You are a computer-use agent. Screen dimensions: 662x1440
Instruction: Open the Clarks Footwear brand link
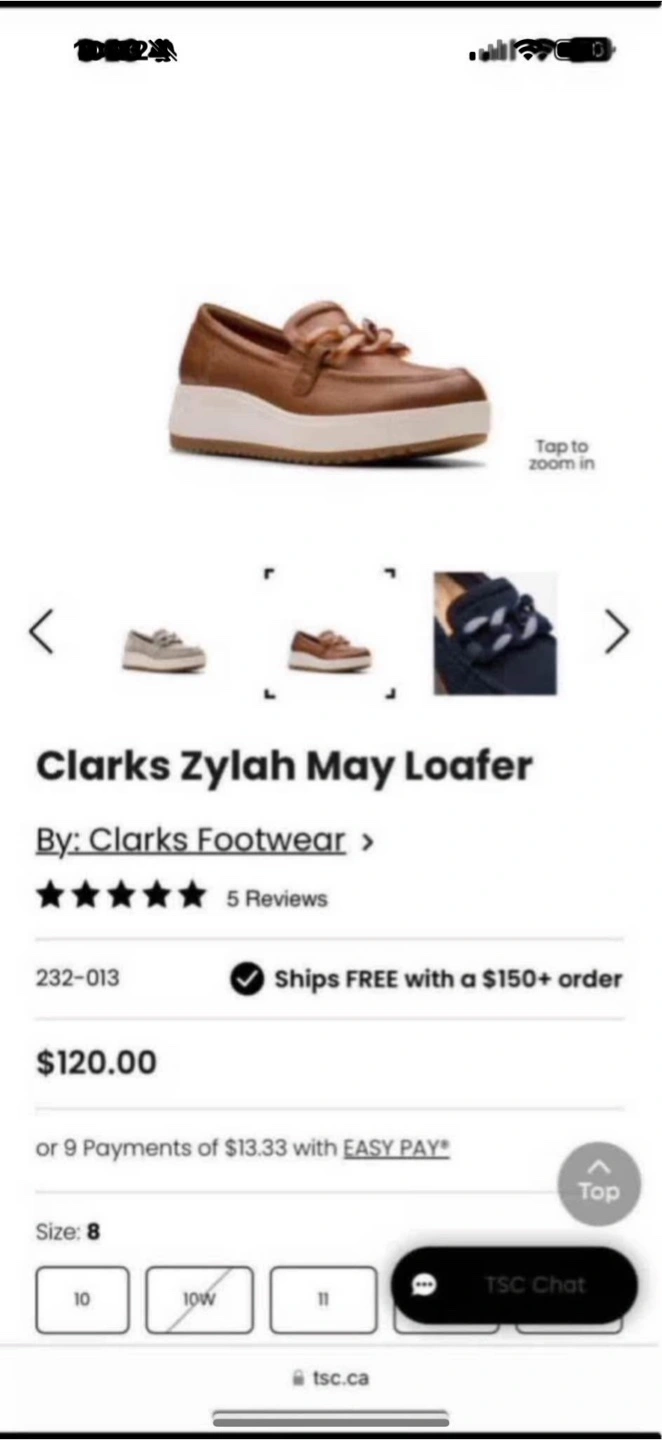191,840
